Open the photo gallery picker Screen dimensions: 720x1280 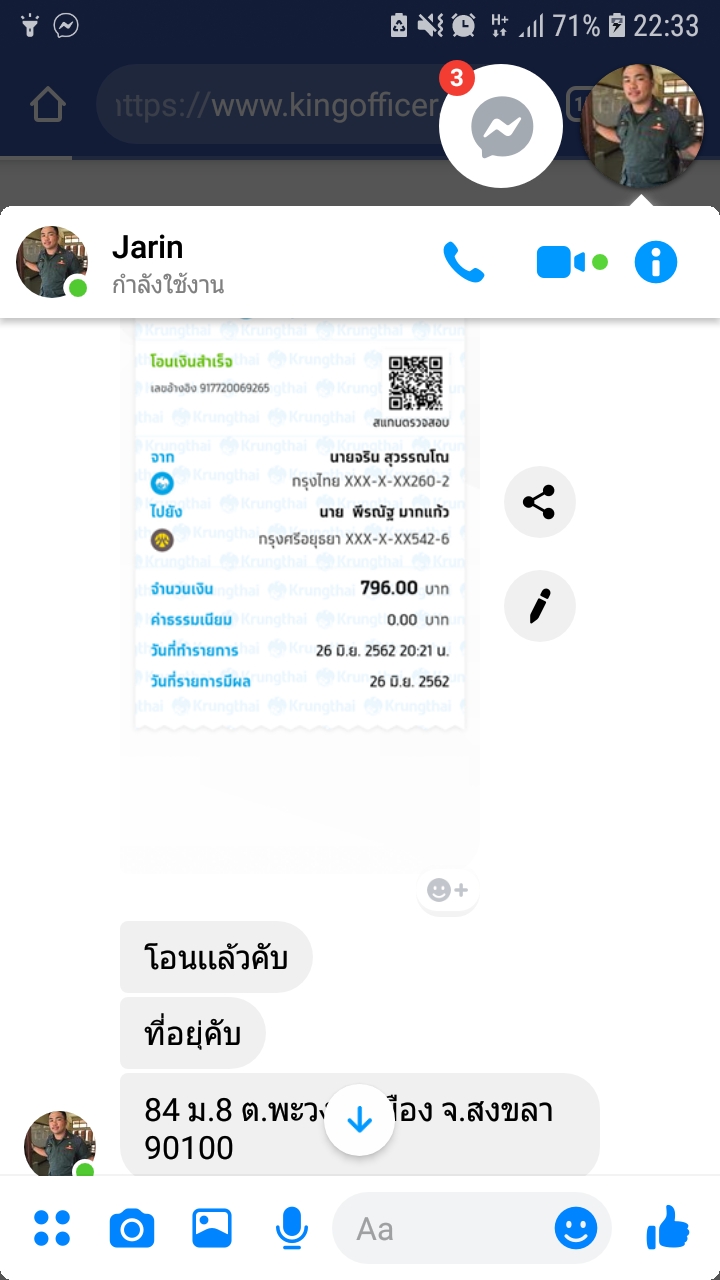[212, 1228]
